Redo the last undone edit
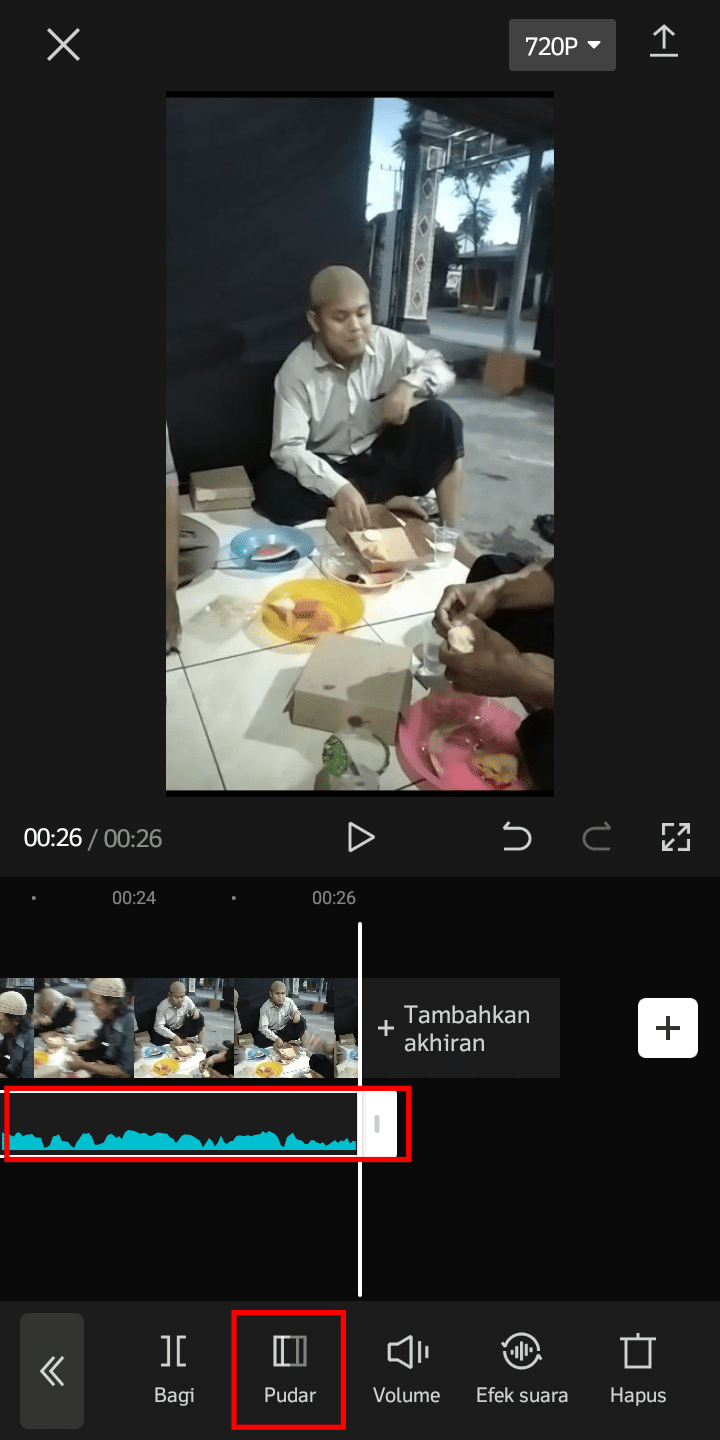The image size is (720, 1440). click(x=597, y=837)
